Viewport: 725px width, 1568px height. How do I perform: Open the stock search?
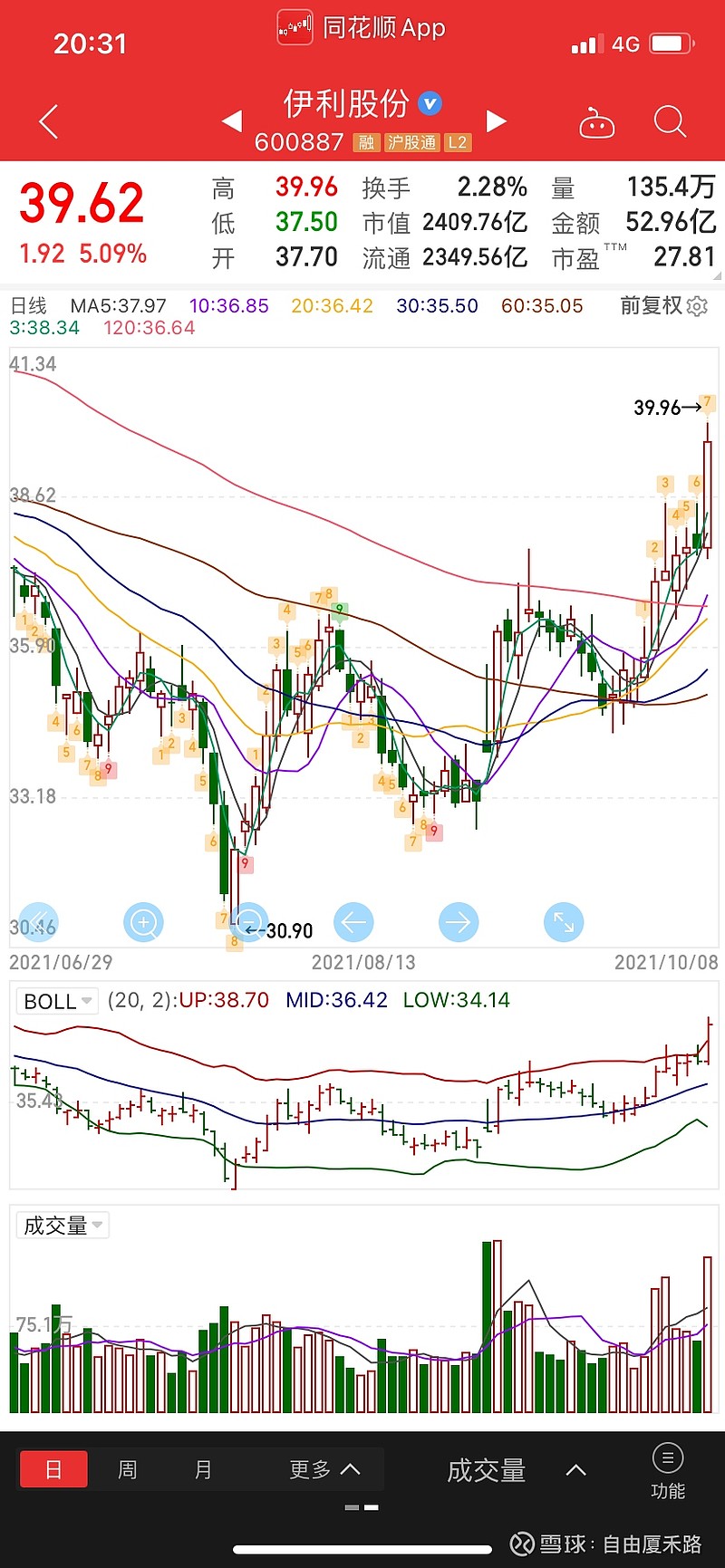click(670, 121)
